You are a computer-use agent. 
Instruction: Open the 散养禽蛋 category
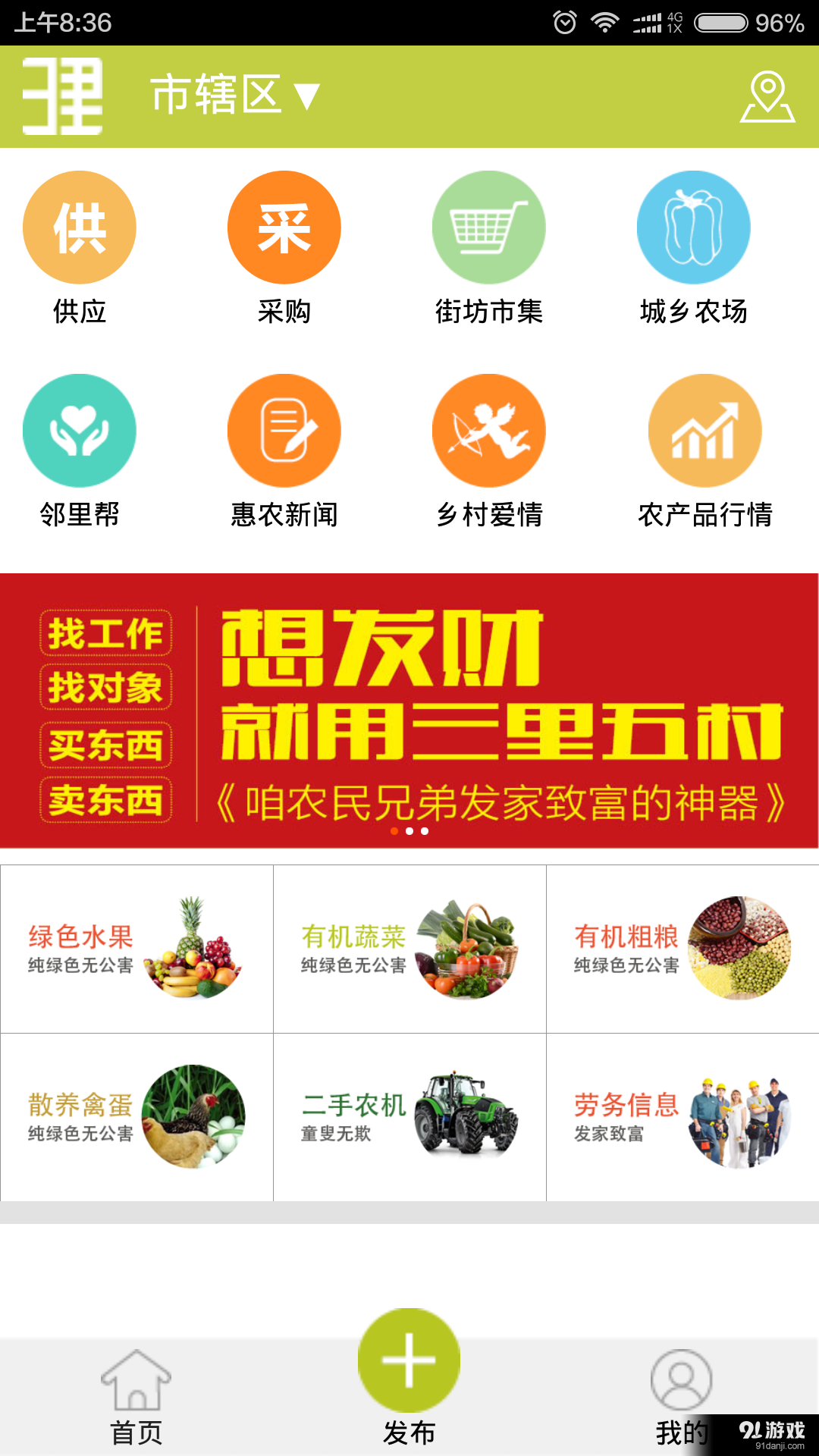tap(136, 1117)
